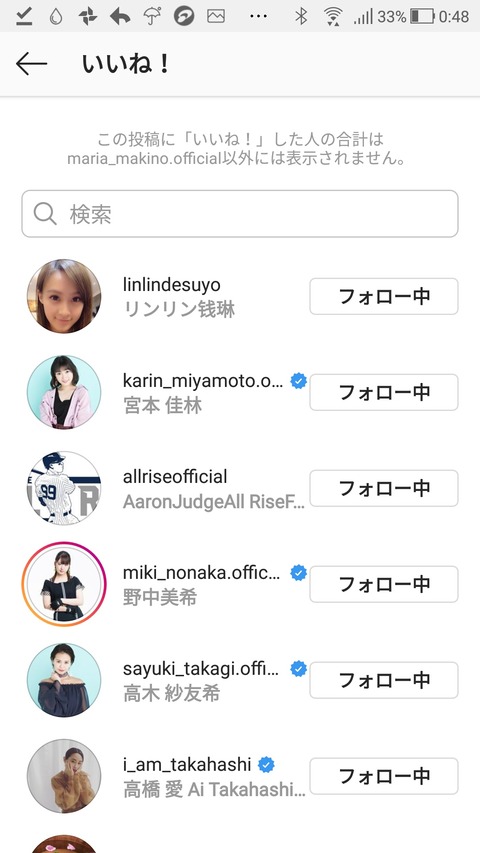The image size is (480, 853).
Task: Go back using the top arrow
Action: 32,64
